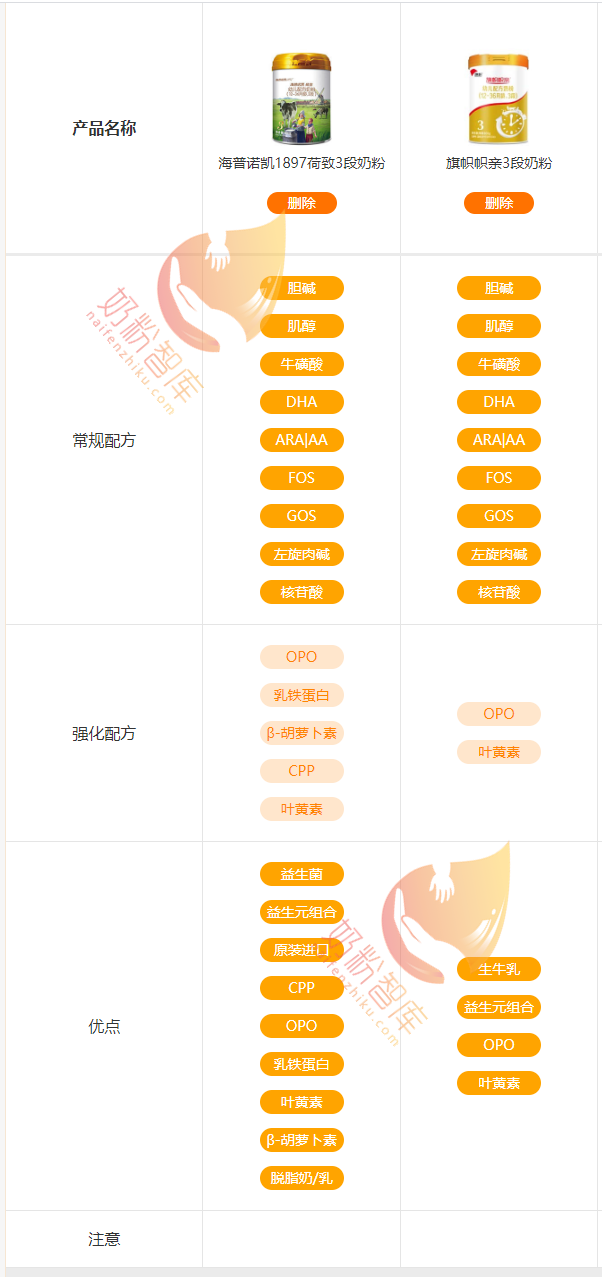Open the 海普诺凯1897荷致3段奶粉 product image
This screenshot has width=602, height=1277.
[x=301, y=98]
